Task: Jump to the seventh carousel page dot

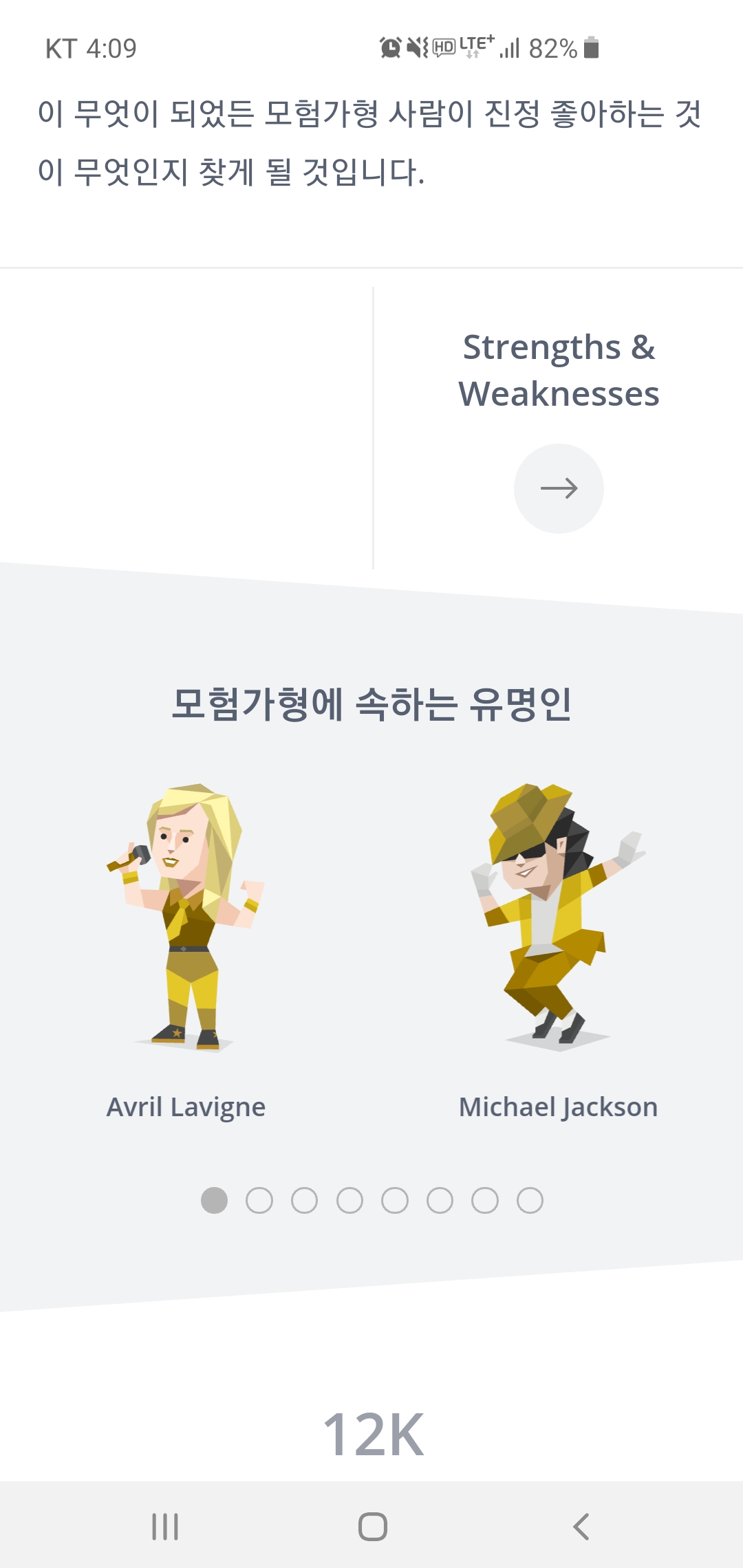Action: [485, 1201]
